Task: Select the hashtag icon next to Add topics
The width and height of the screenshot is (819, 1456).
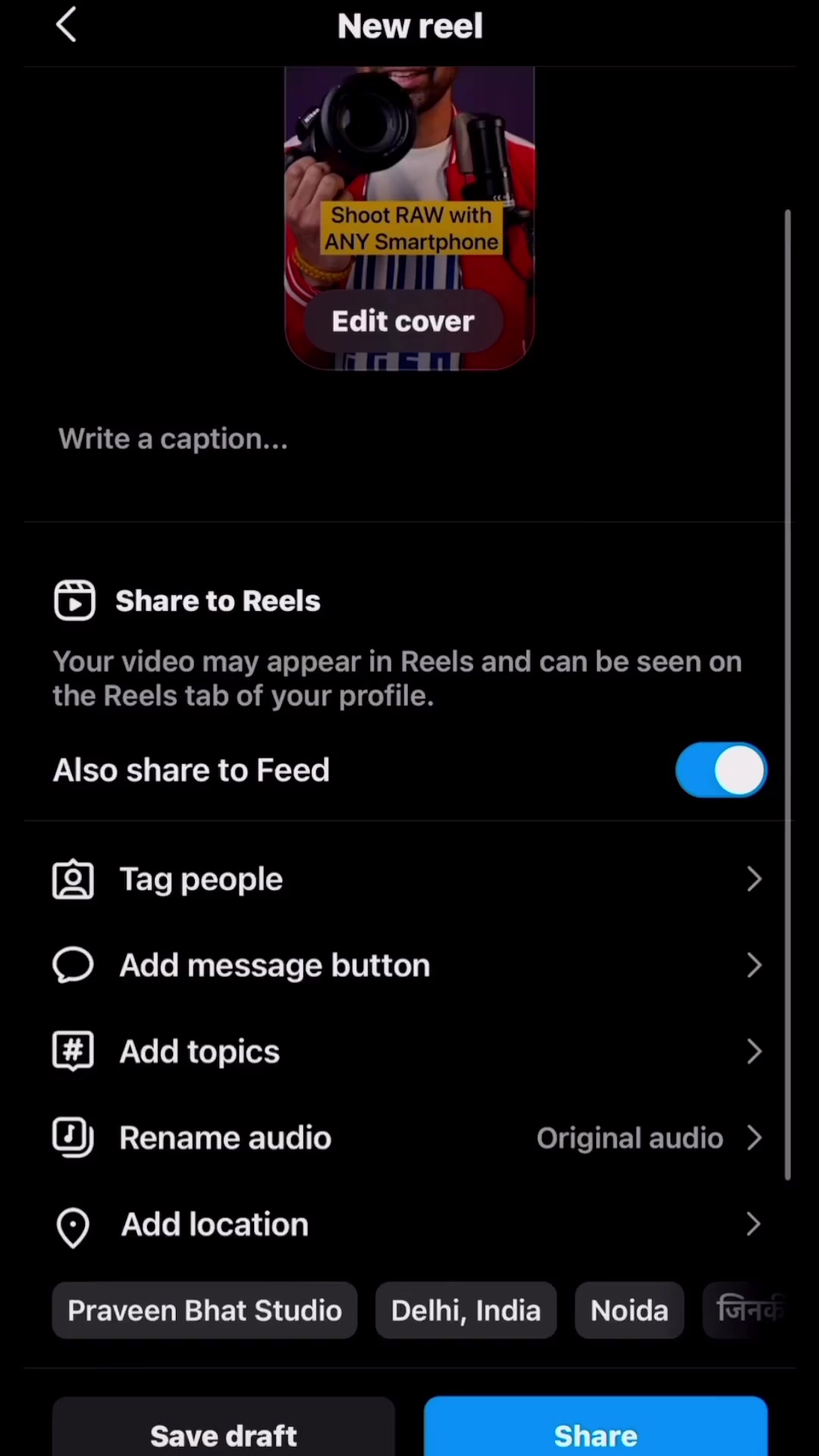Action: pyautogui.click(x=73, y=1051)
